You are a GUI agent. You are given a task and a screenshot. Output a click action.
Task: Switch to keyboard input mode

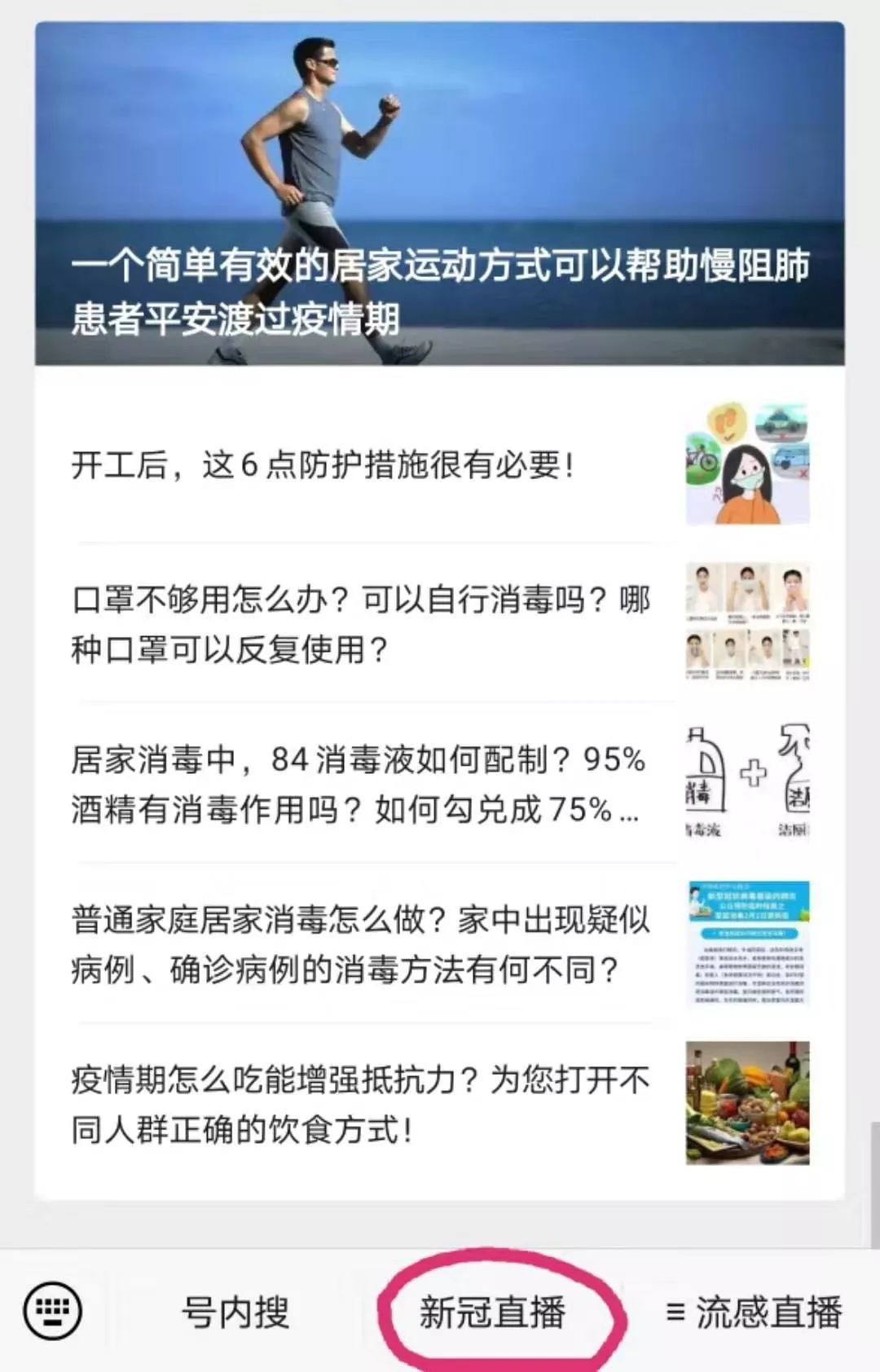tap(53, 1310)
